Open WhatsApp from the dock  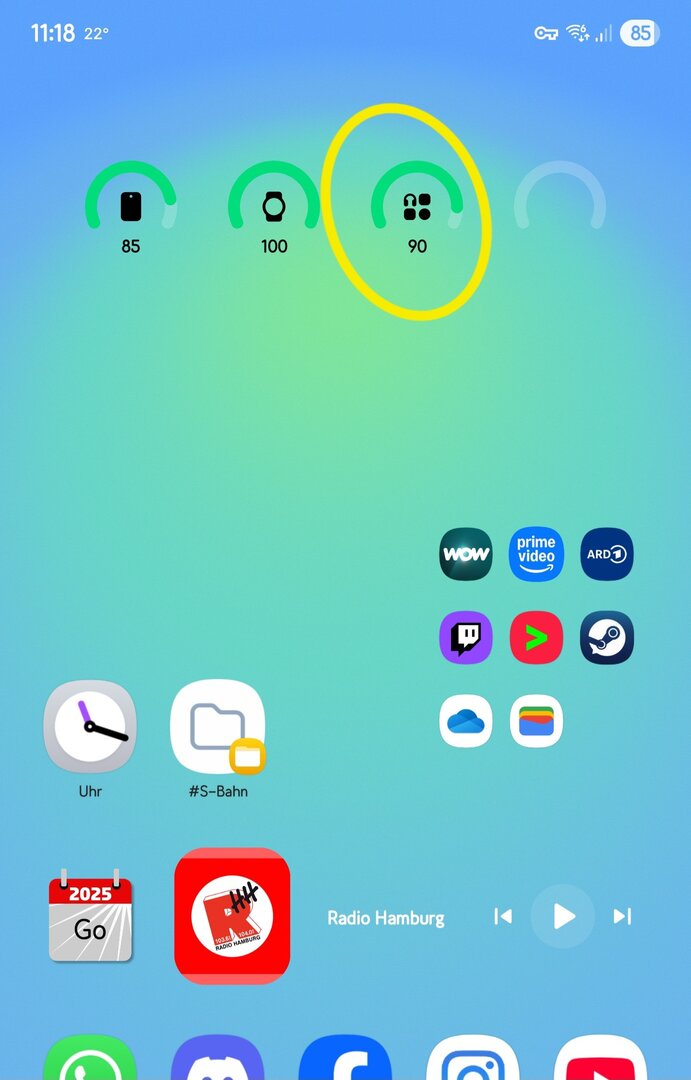(90, 1060)
